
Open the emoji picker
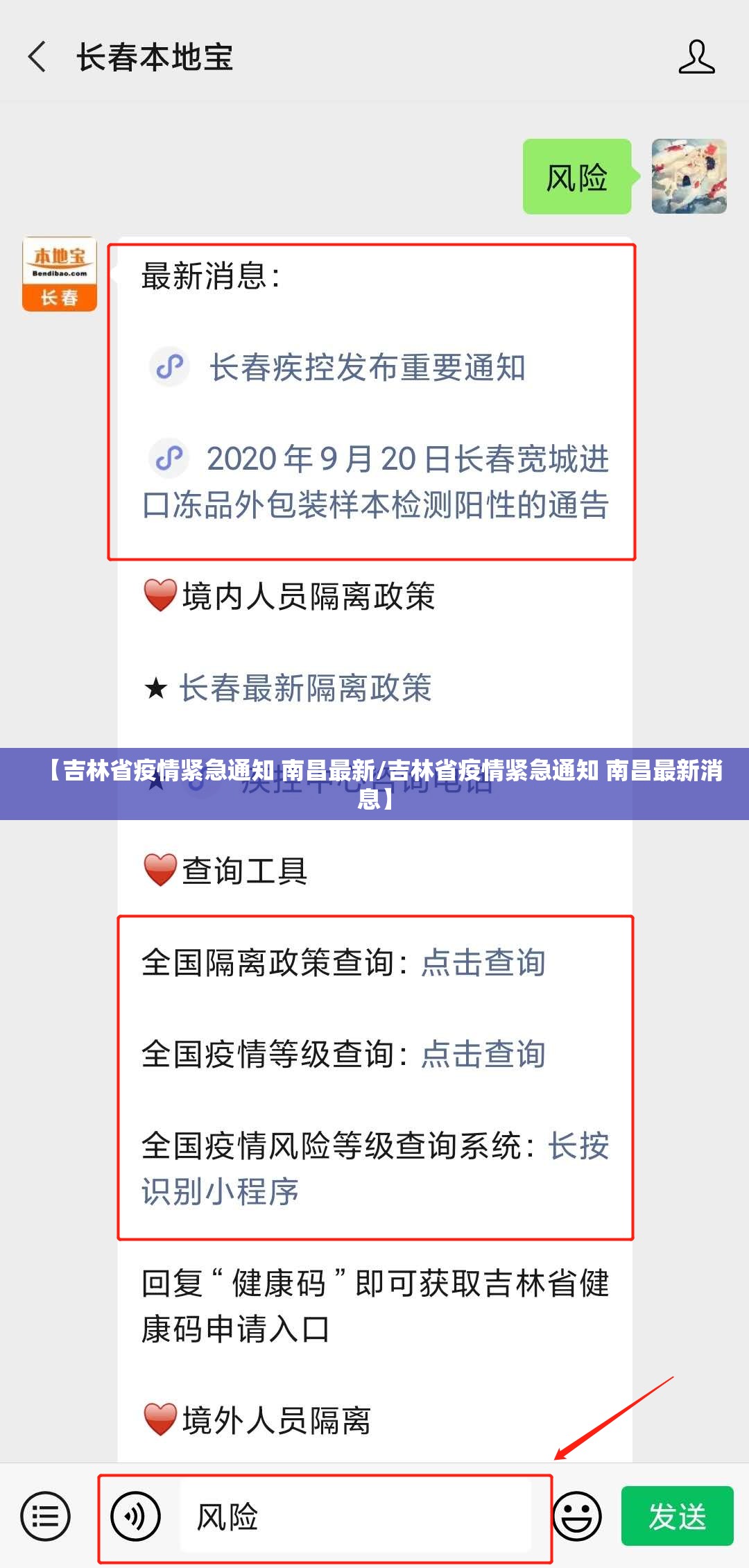tap(577, 1517)
